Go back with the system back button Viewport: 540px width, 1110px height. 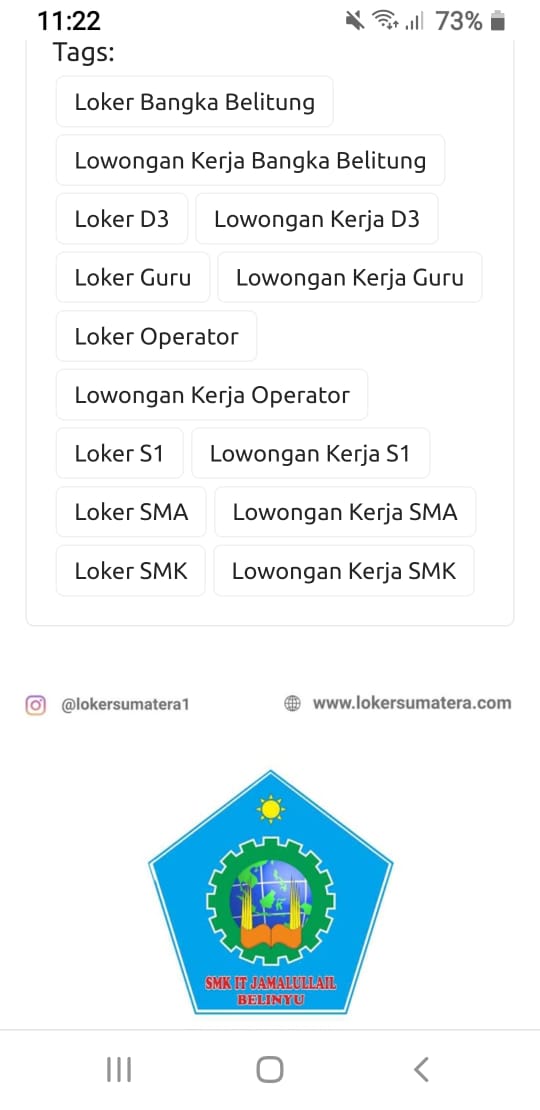421,1070
